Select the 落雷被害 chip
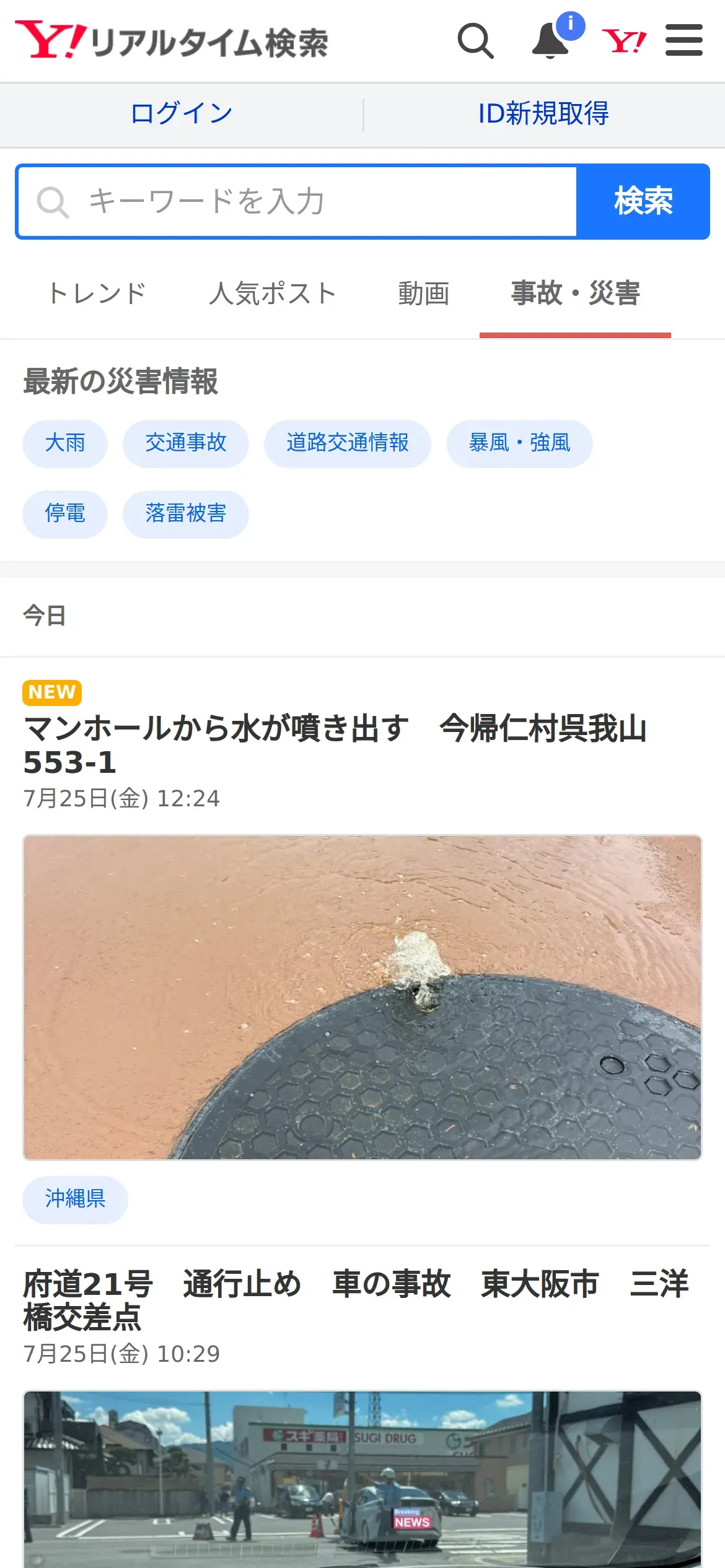Image resolution: width=725 pixels, height=1568 pixels. (186, 514)
